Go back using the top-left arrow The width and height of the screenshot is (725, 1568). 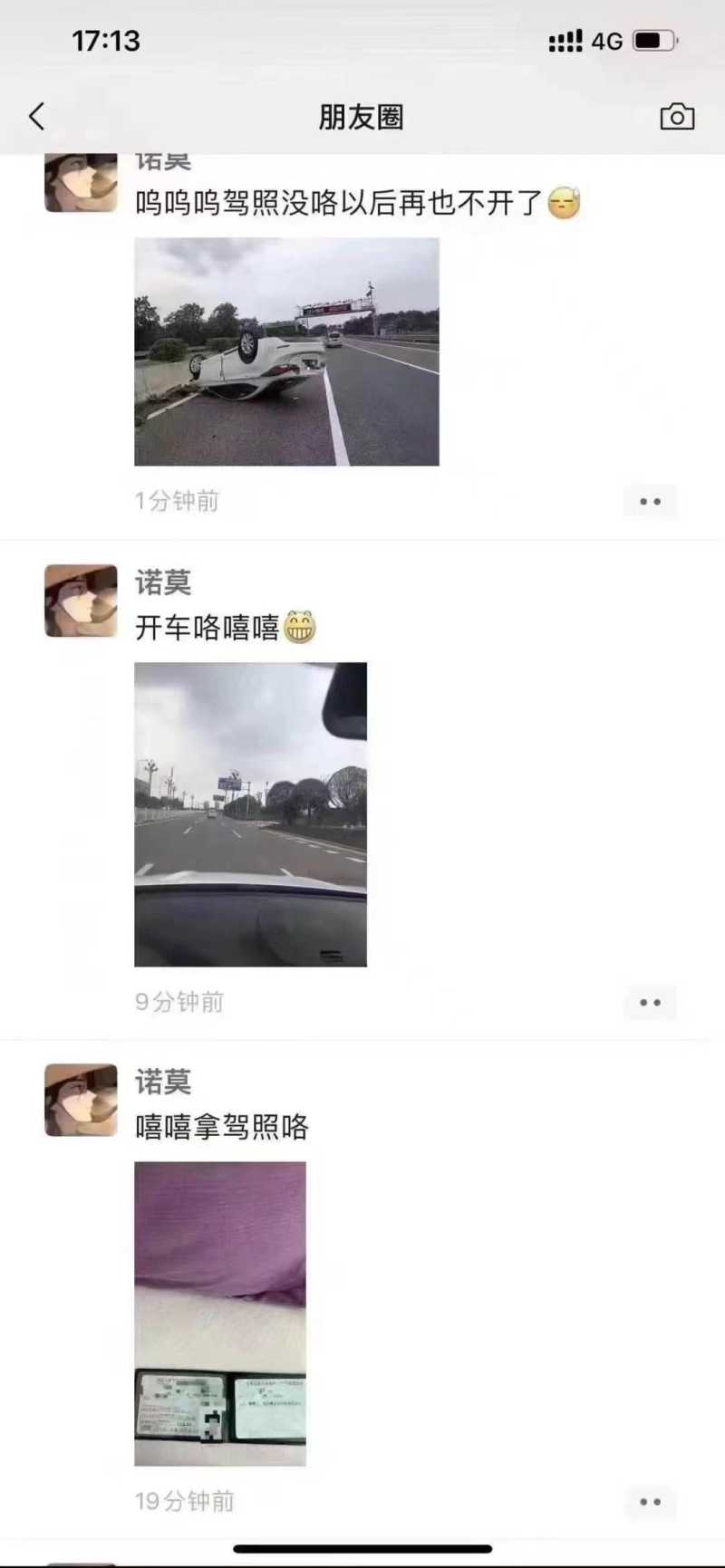[x=36, y=116]
